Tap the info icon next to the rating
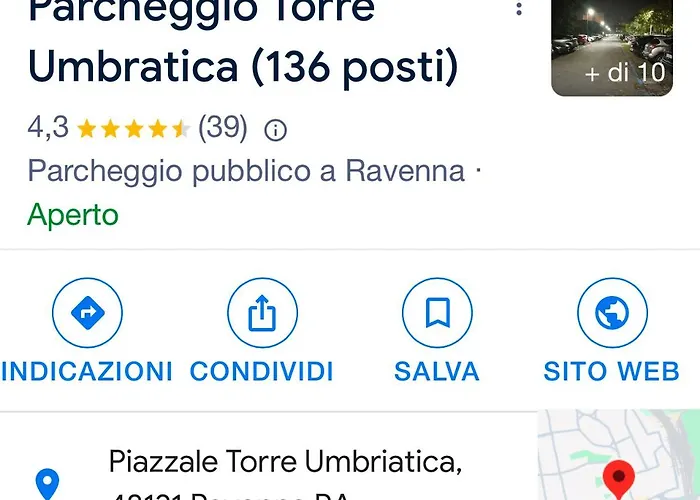This screenshot has width=700, height=500. (276, 129)
